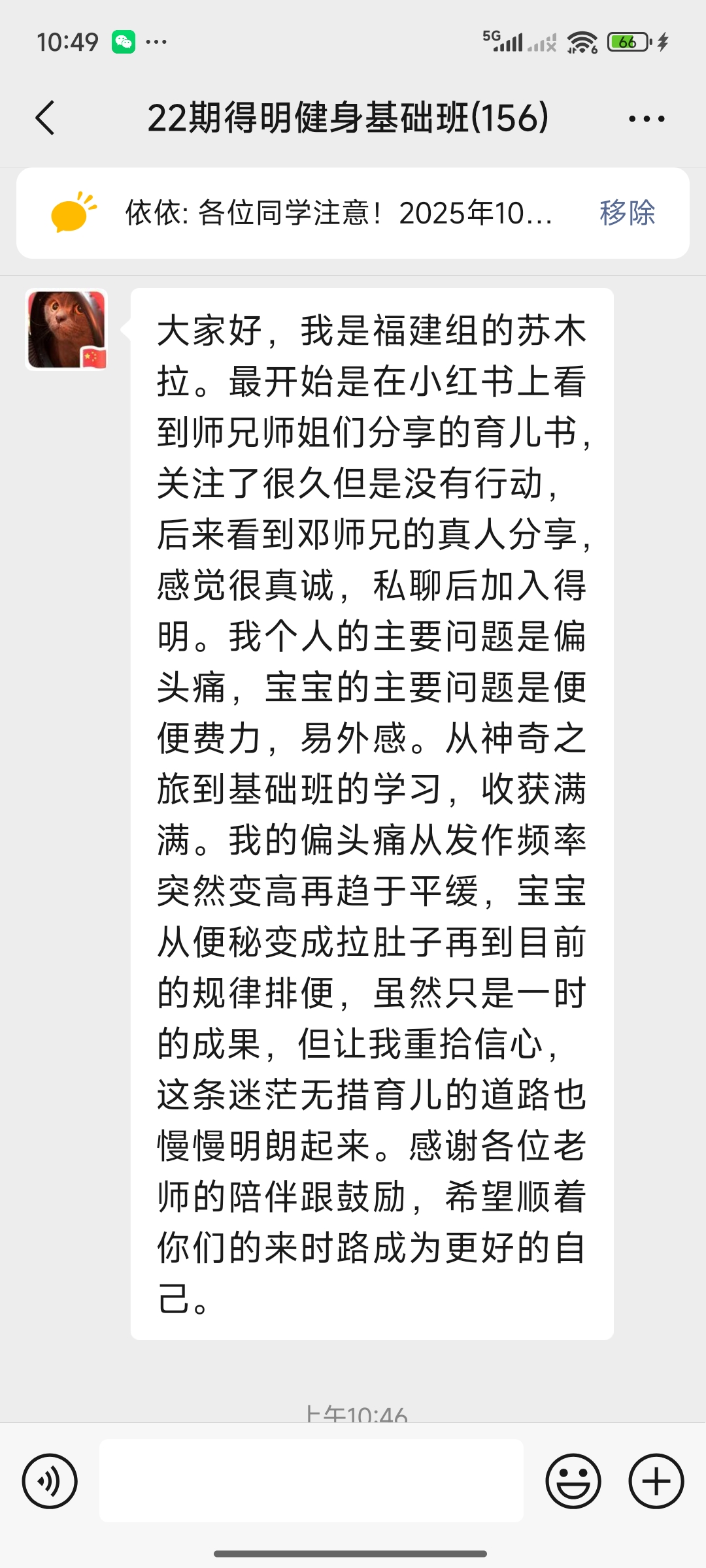Switch to voice message input
This screenshot has height=1568, width=706.
(50, 1481)
